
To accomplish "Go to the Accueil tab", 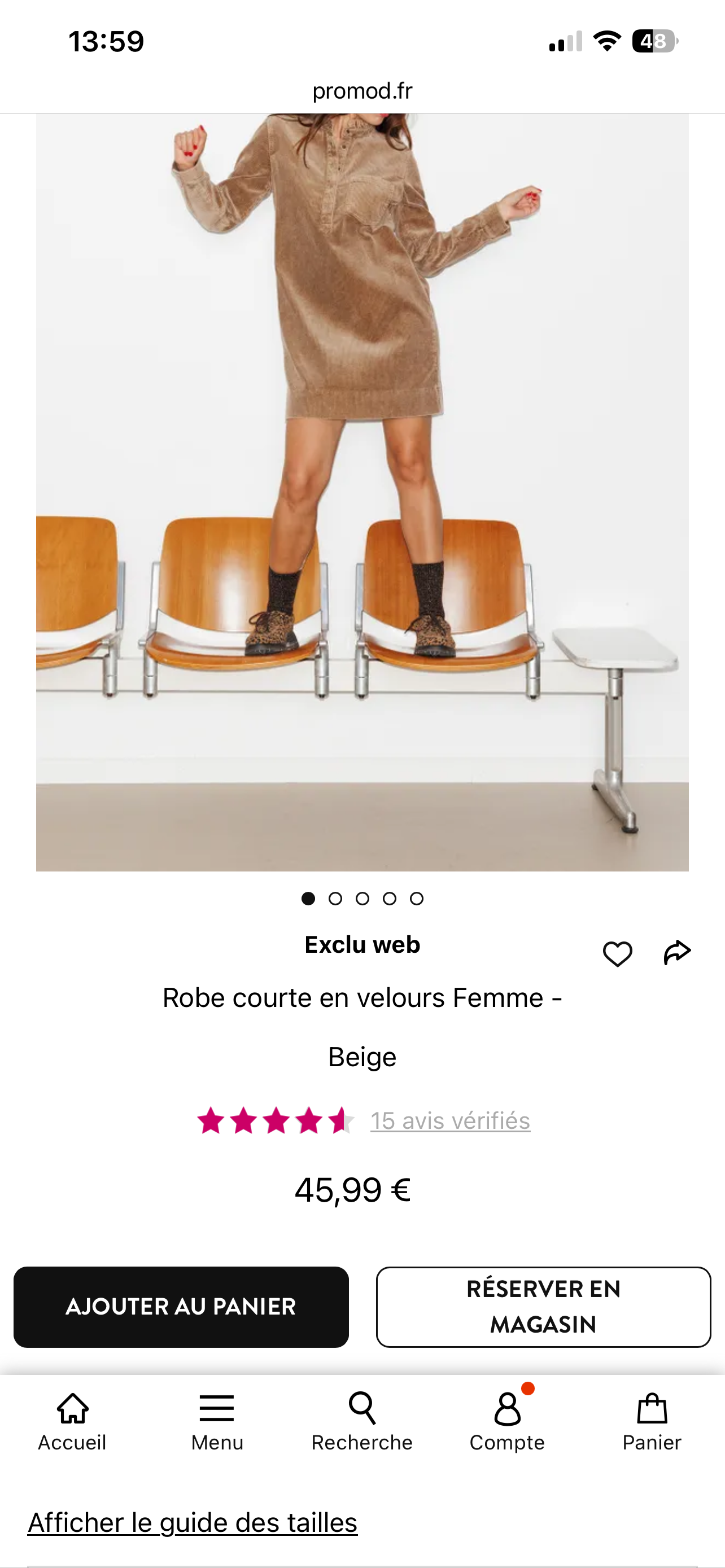I will 72,1422.
